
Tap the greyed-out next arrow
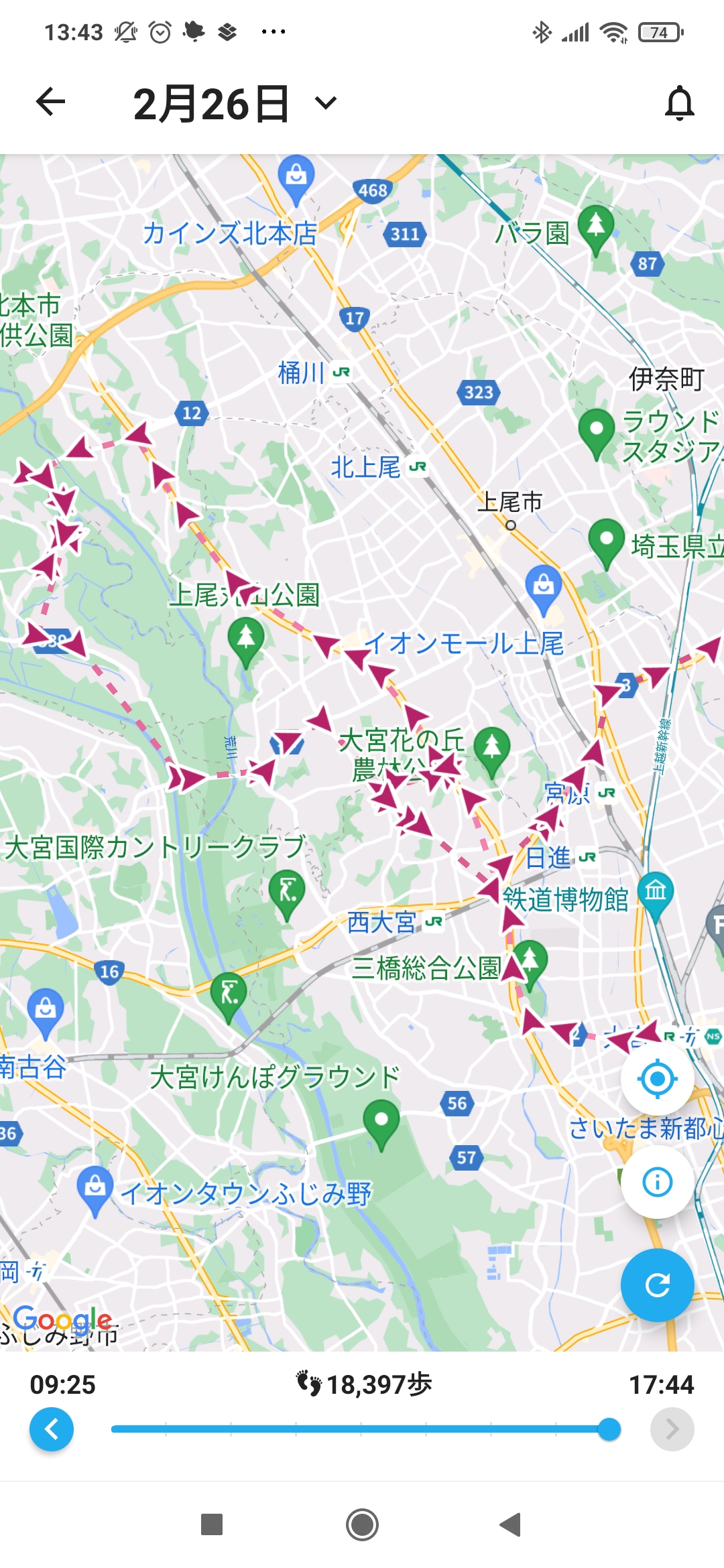[672, 1429]
